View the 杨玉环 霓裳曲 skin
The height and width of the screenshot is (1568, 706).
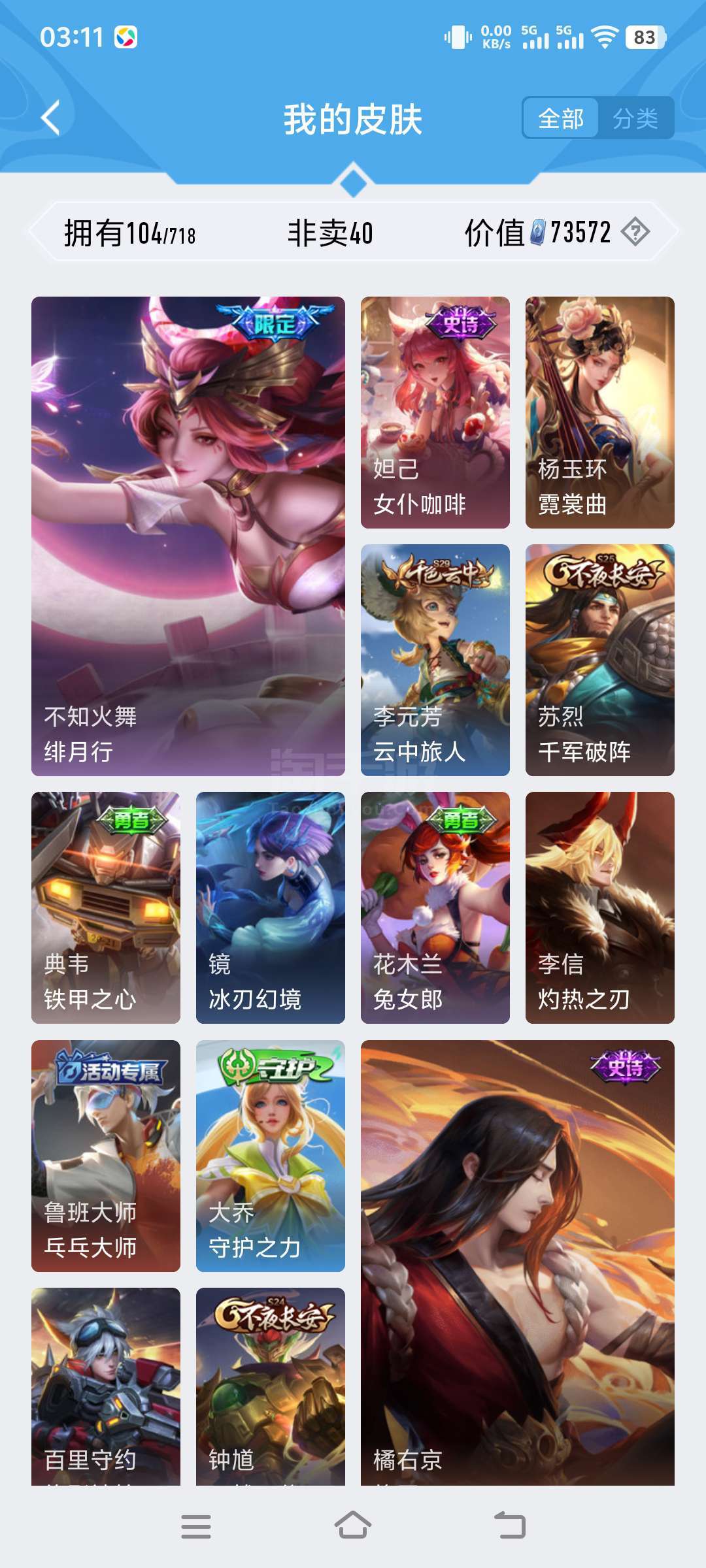tap(600, 412)
